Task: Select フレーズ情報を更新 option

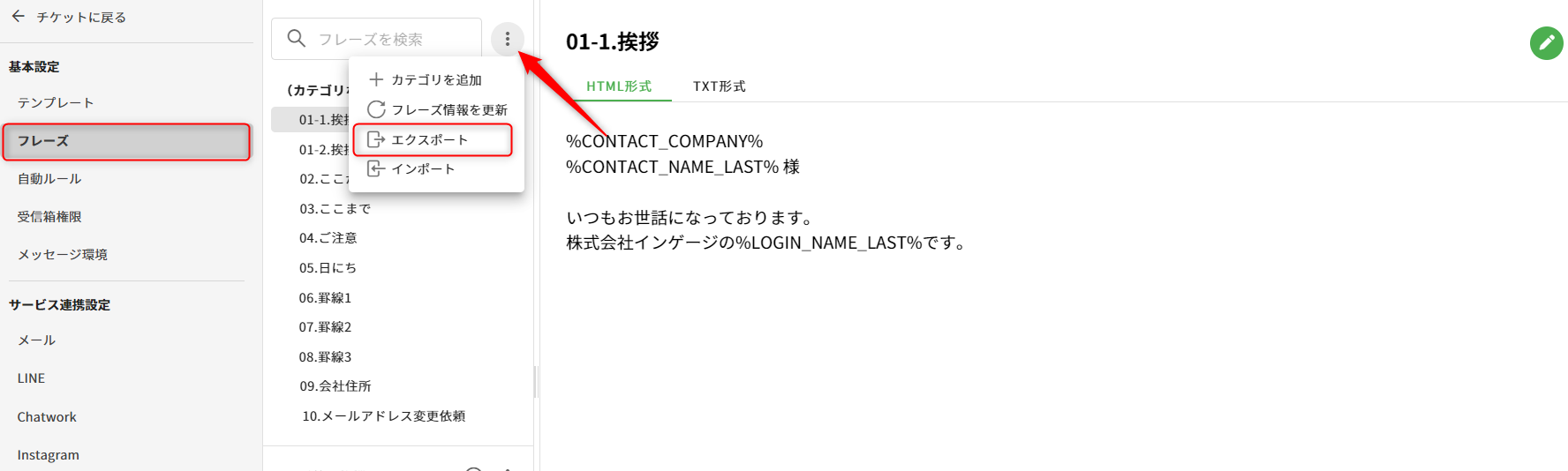Action: 449,109
